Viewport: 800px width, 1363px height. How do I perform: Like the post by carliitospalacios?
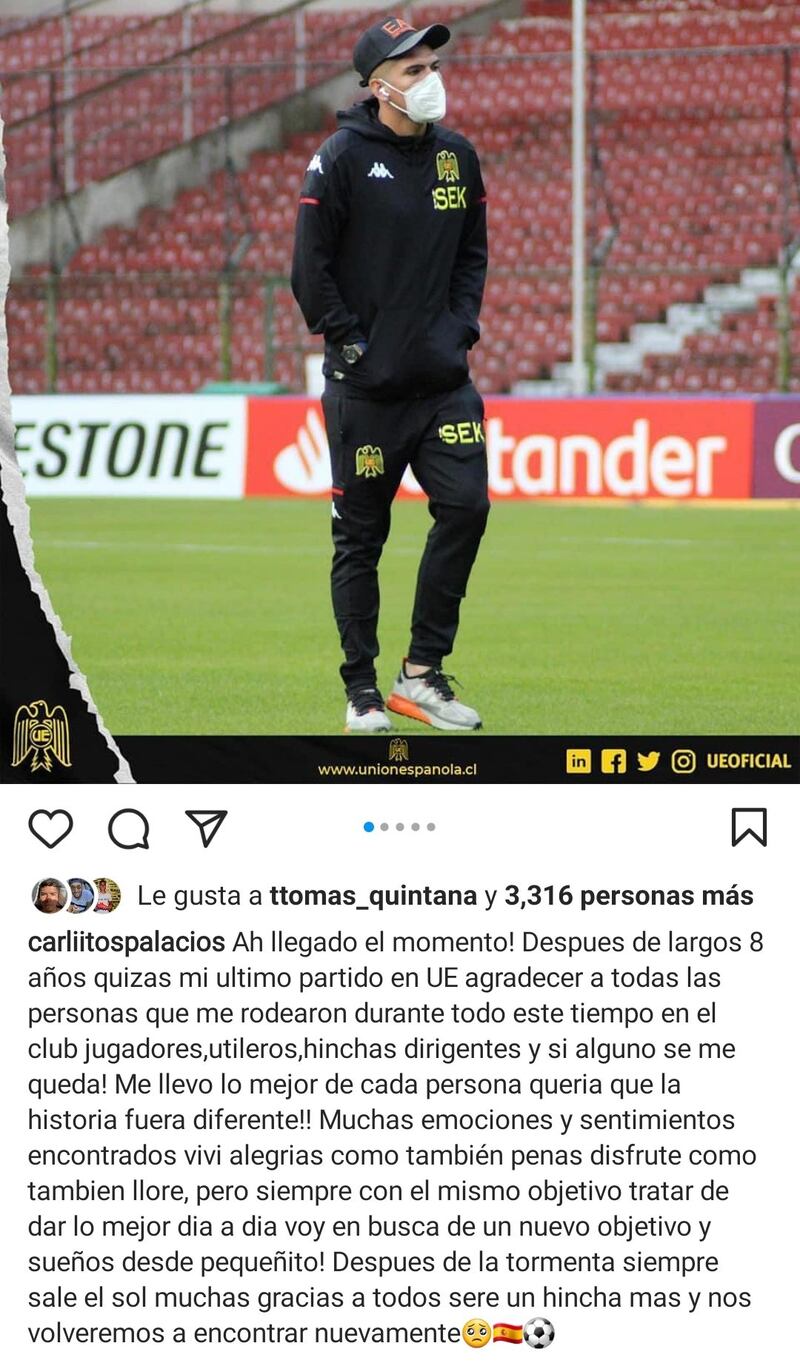pos(50,828)
